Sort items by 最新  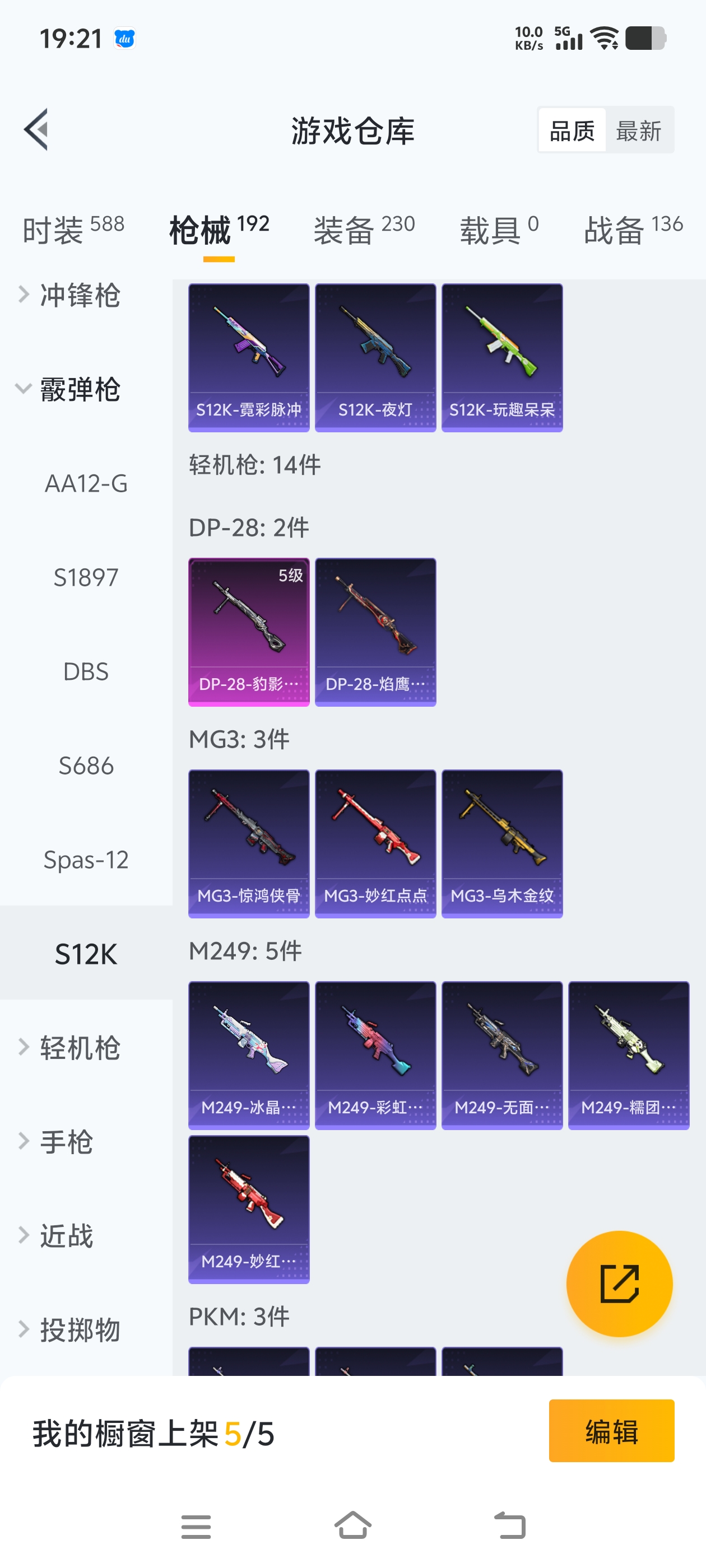coord(638,130)
